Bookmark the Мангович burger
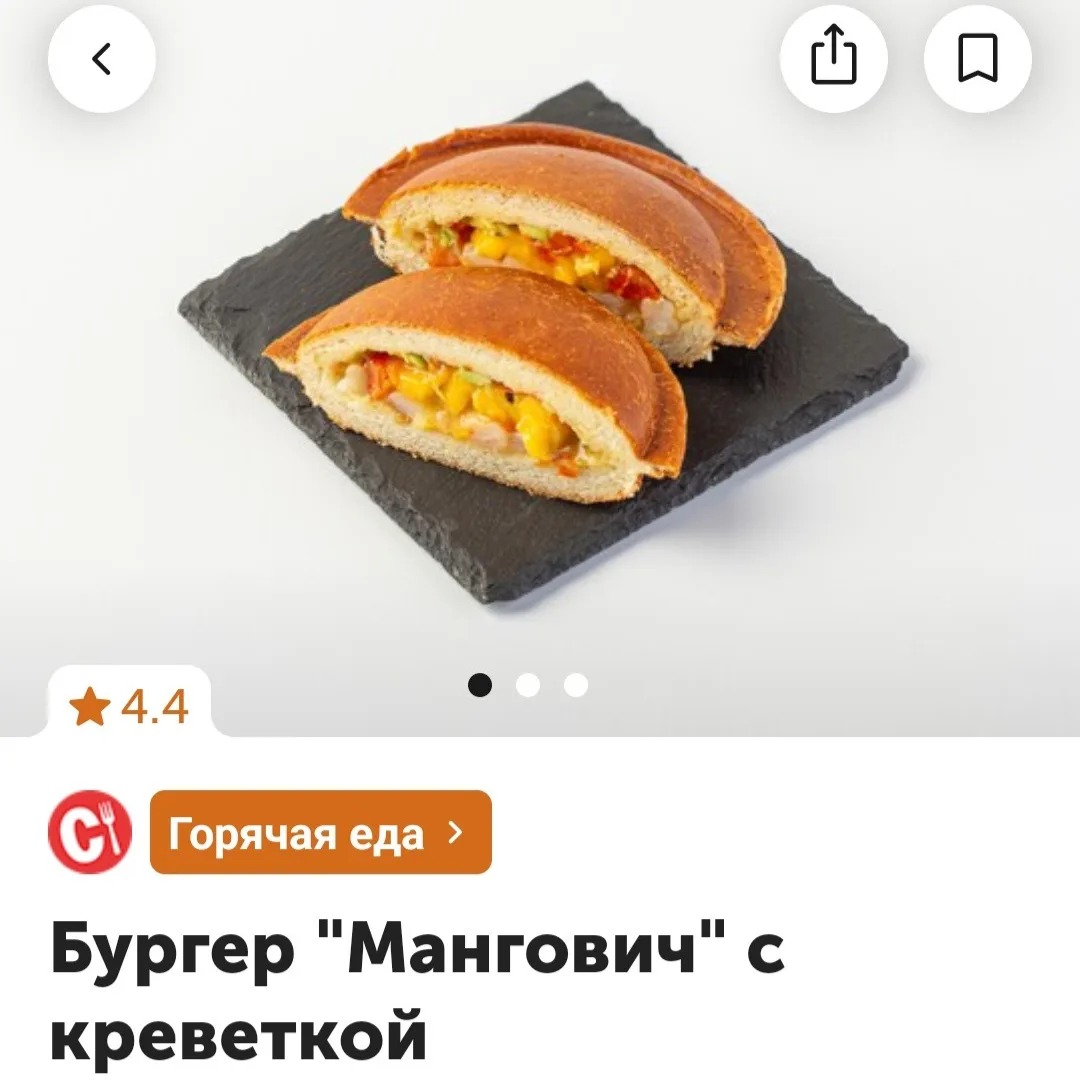The image size is (1080, 1080). [977, 59]
